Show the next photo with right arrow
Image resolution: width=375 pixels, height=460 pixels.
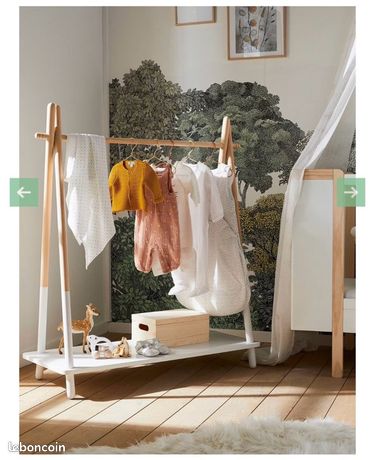click(x=351, y=192)
